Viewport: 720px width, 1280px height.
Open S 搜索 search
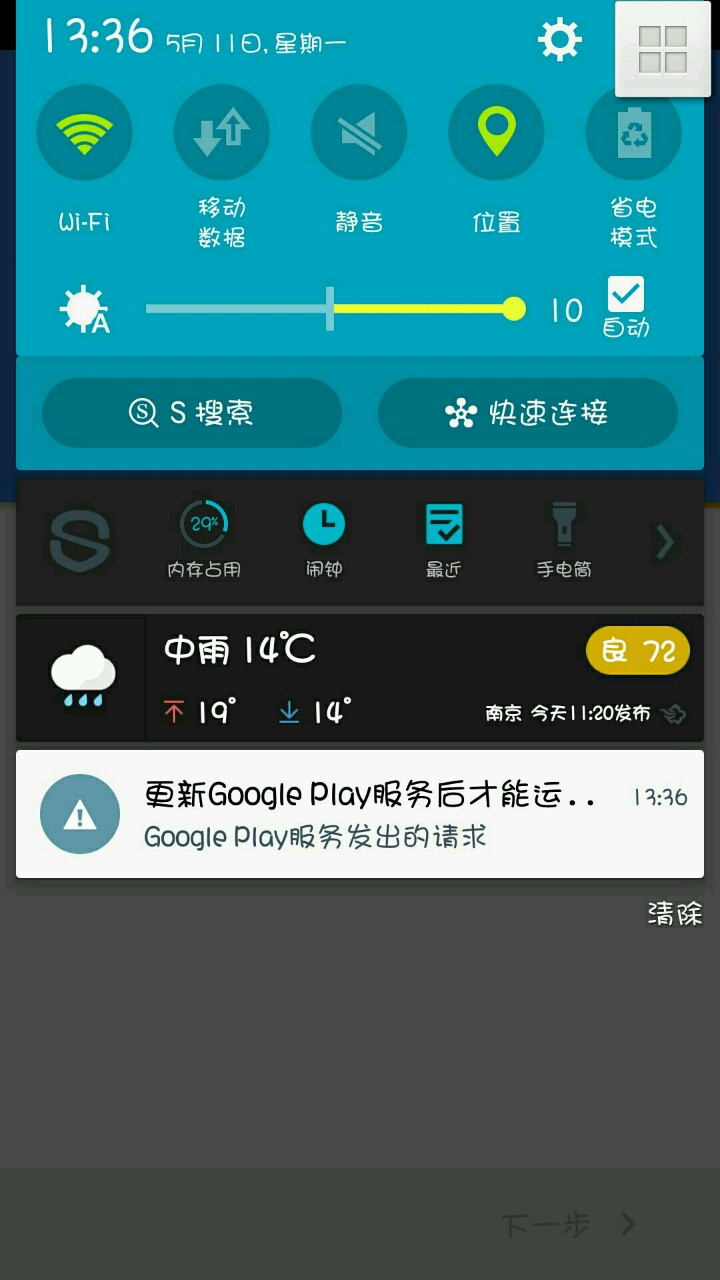click(x=192, y=413)
